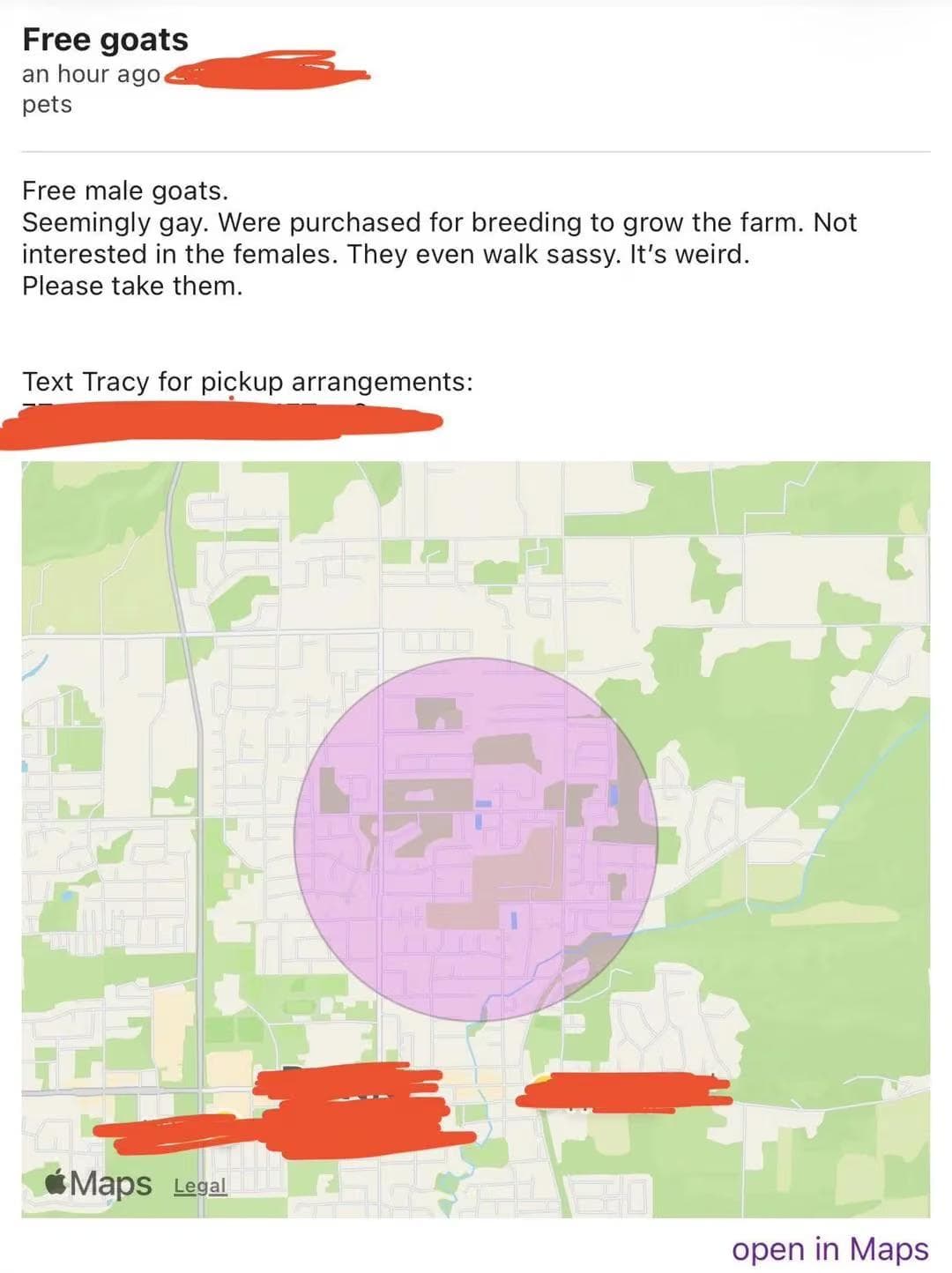This screenshot has width=952, height=1273.
Task: Open the Legal link on the map
Action: [x=200, y=1186]
